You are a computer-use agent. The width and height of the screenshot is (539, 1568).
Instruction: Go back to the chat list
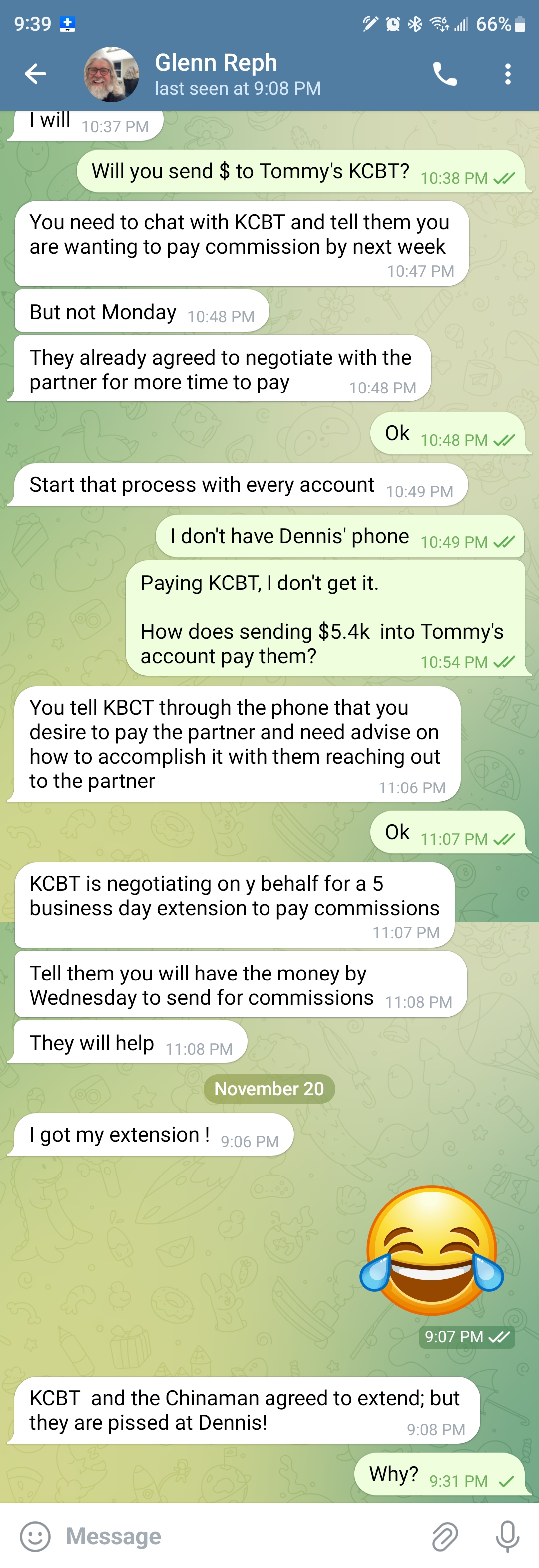tap(35, 74)
